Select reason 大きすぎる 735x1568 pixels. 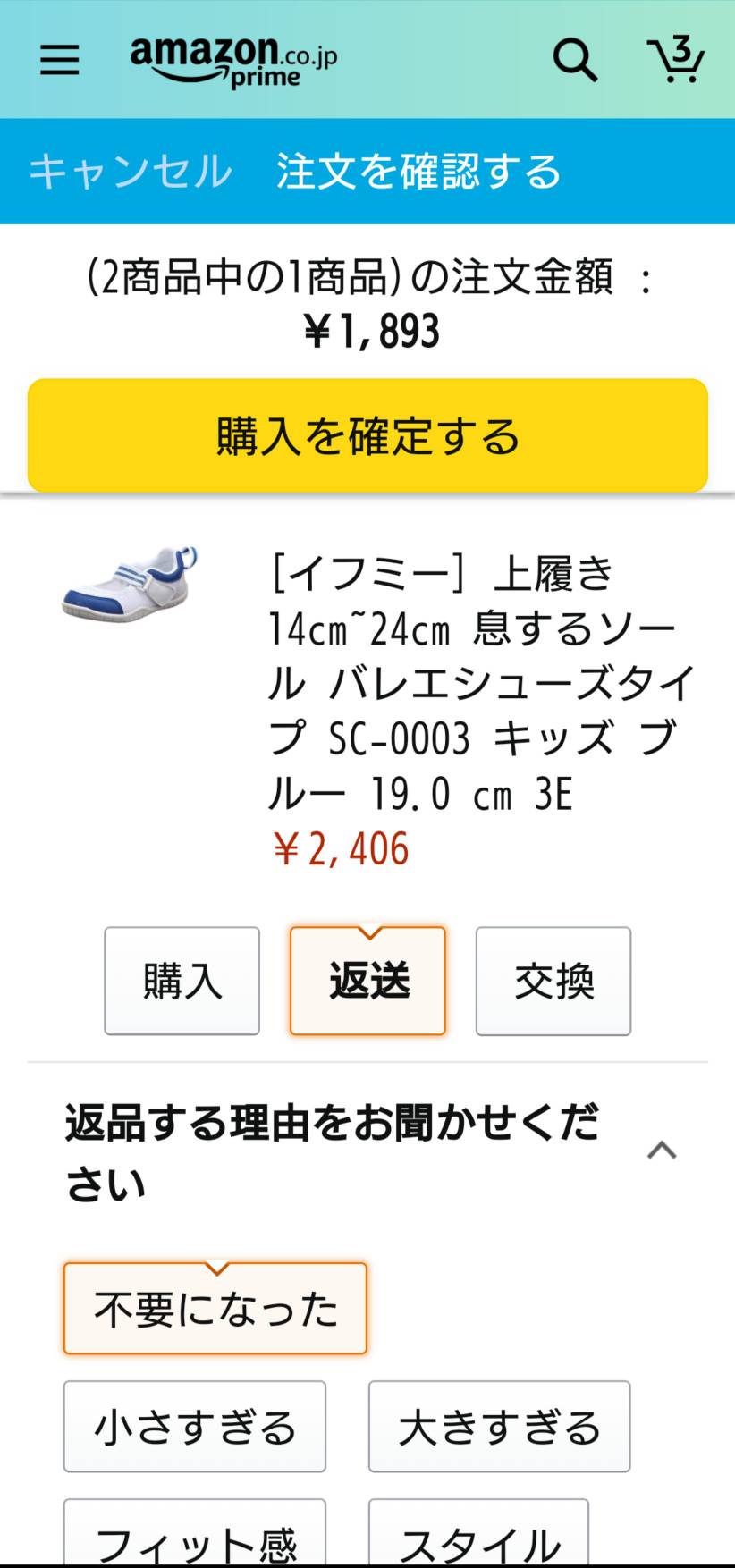(499, 1427)
